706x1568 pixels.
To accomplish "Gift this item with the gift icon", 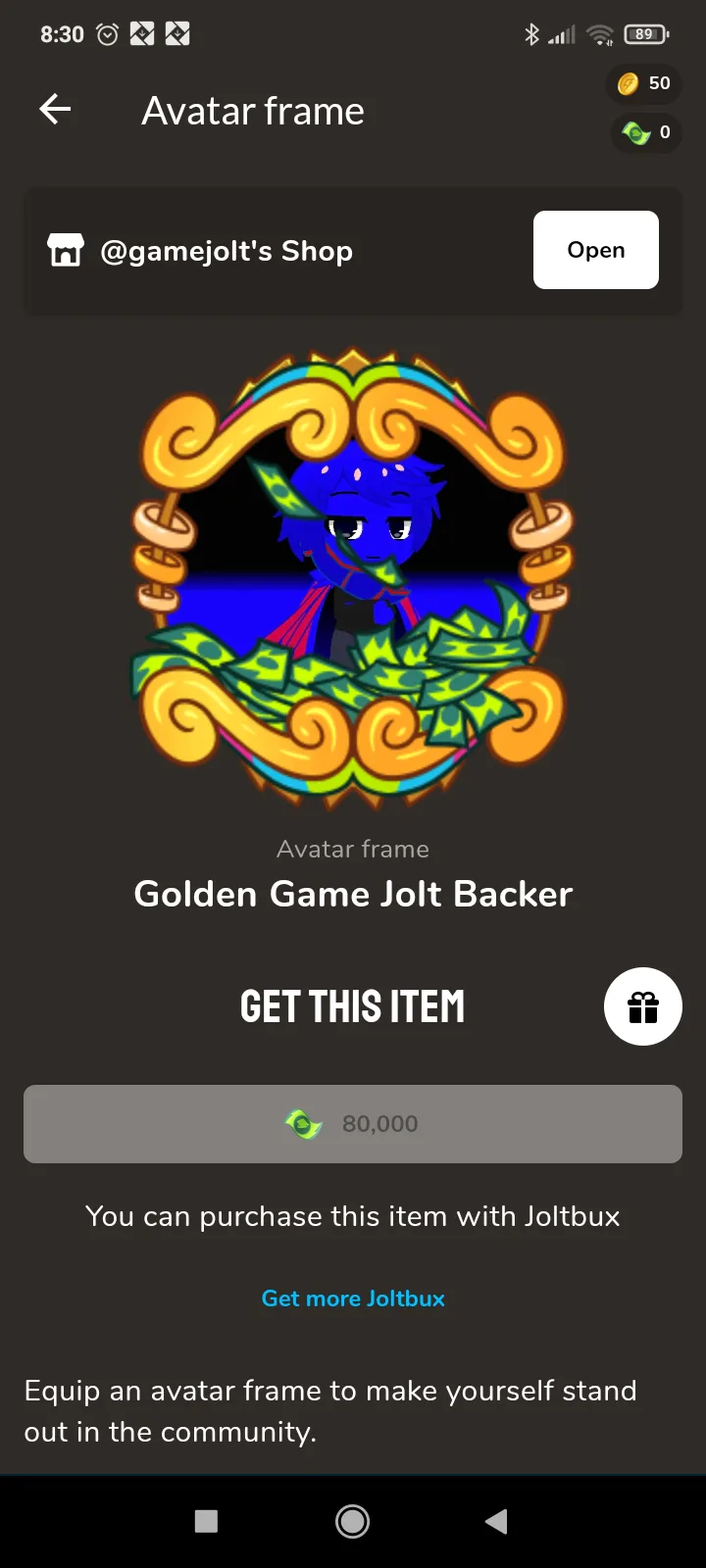I will tap(642, 1006).
